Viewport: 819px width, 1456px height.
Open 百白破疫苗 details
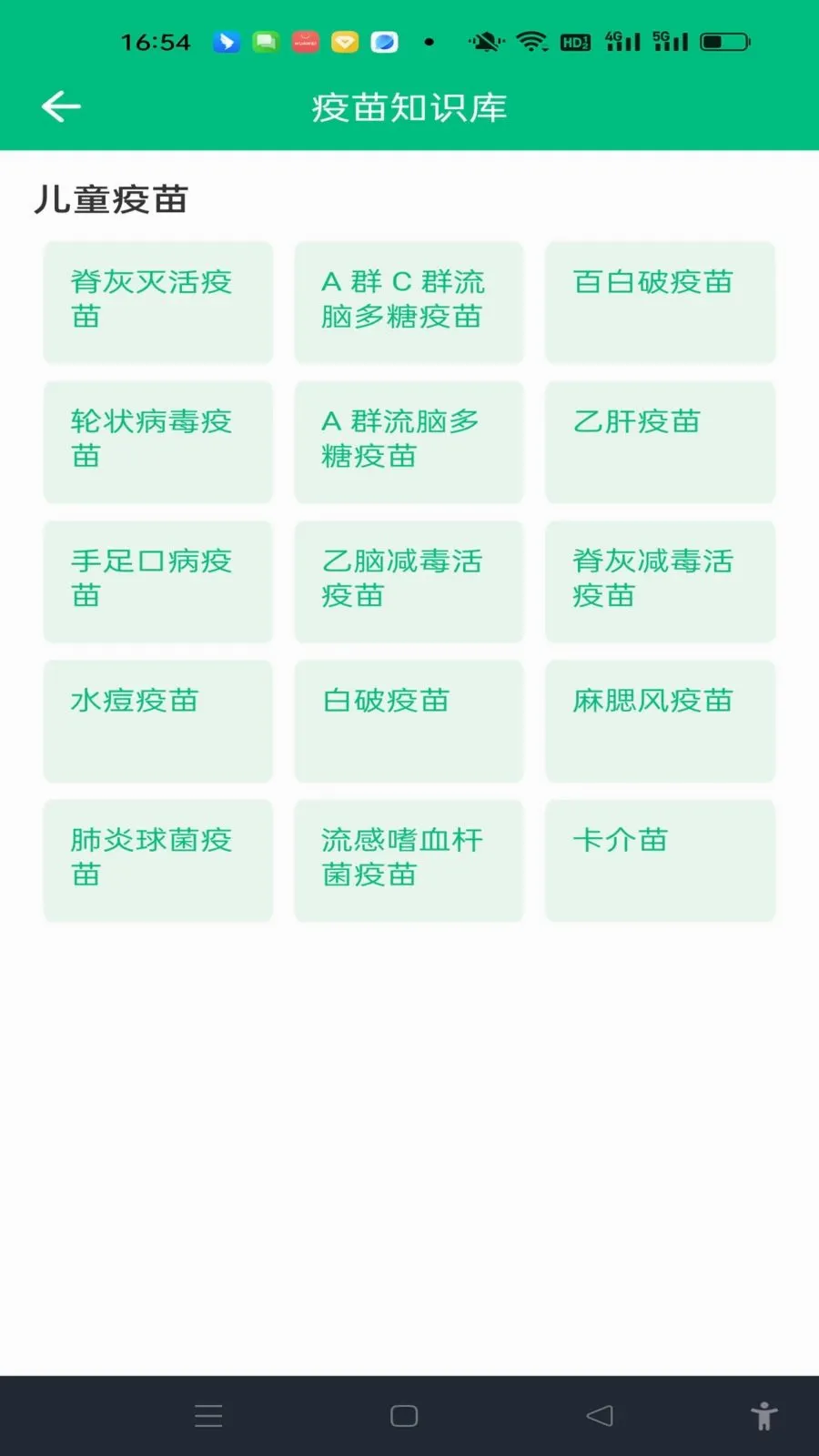coord(660,302)
